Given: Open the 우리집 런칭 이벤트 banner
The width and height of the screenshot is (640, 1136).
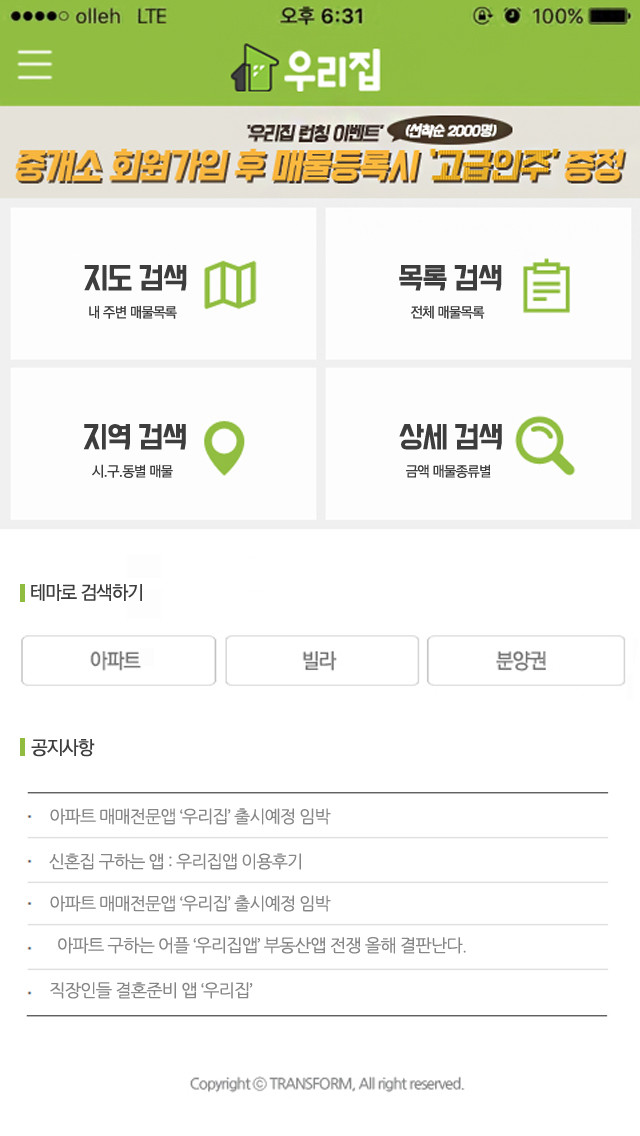Looking at the screenshot, I should (x=320, y=154).
